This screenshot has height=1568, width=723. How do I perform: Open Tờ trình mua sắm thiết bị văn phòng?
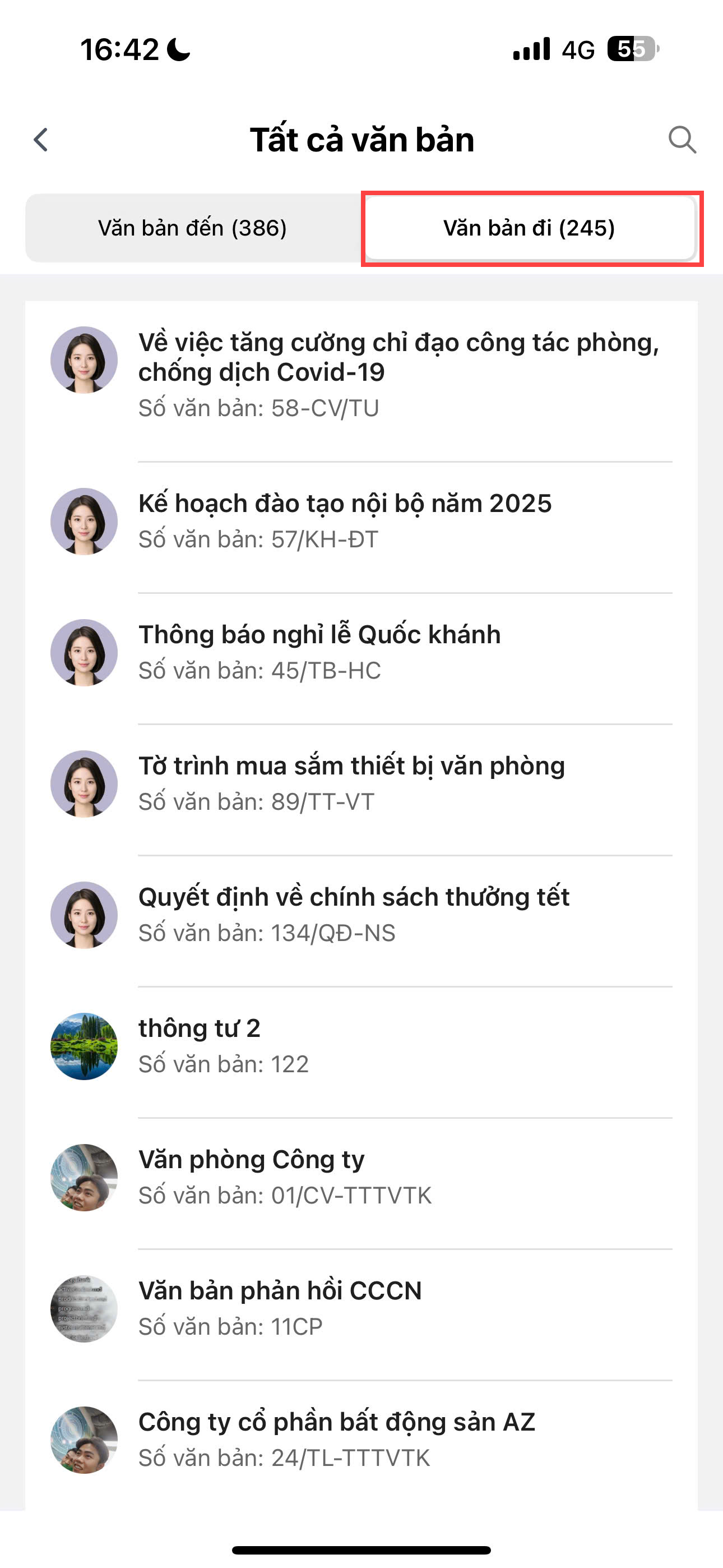(x=352, y=782)
